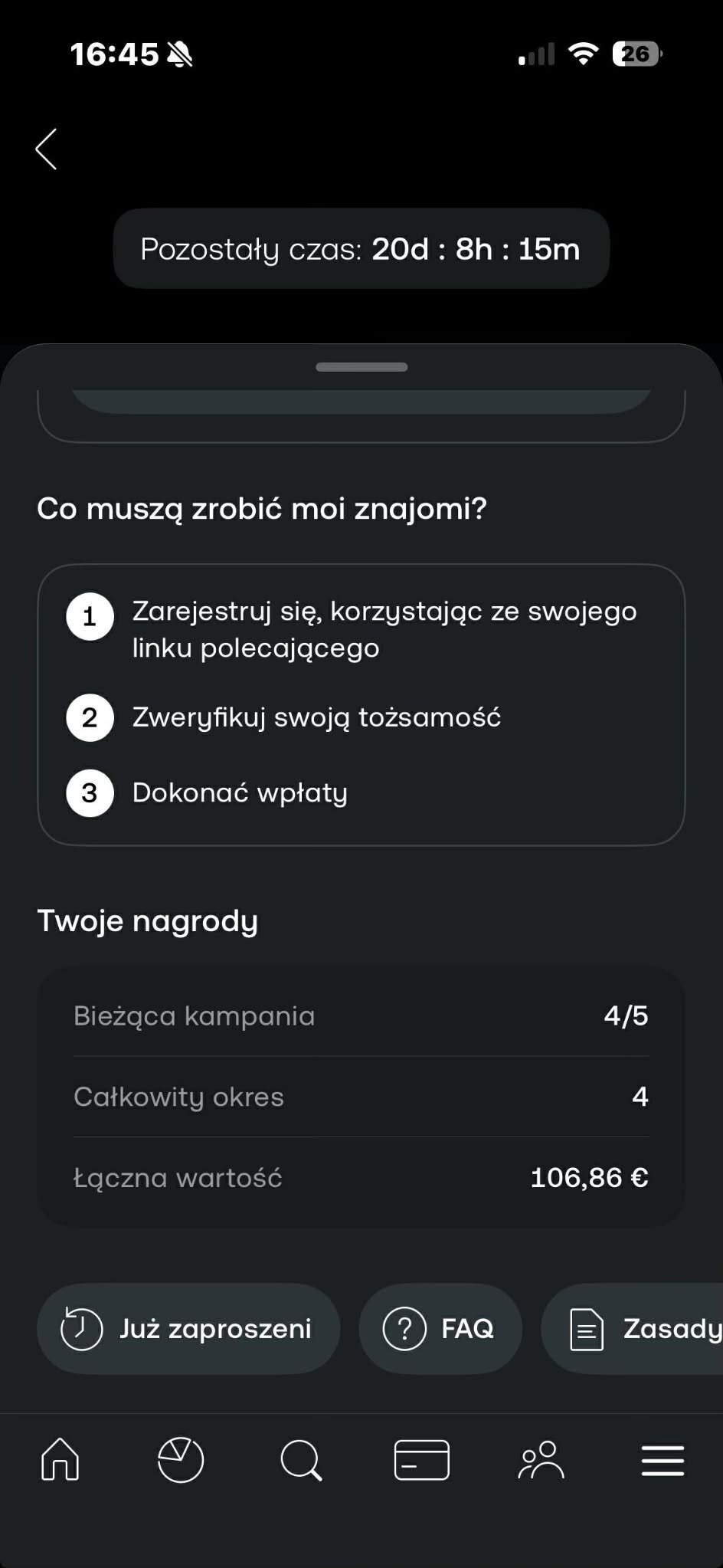Open the hamburger menu tab
The height and width of the screenshot is (1568, 723).
click(662, 1459)
